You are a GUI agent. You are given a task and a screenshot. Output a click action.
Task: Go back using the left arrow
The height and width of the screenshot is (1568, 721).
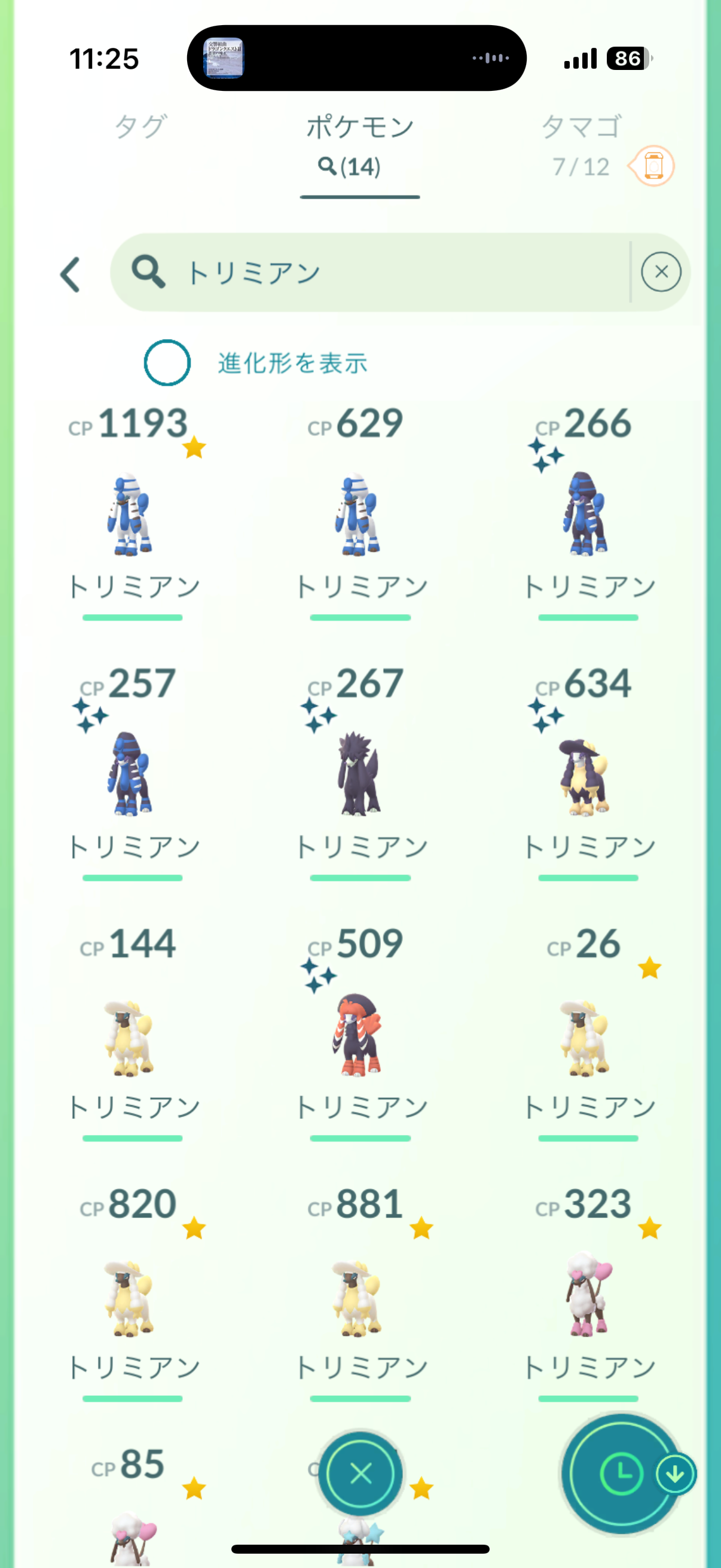(71, 274)
